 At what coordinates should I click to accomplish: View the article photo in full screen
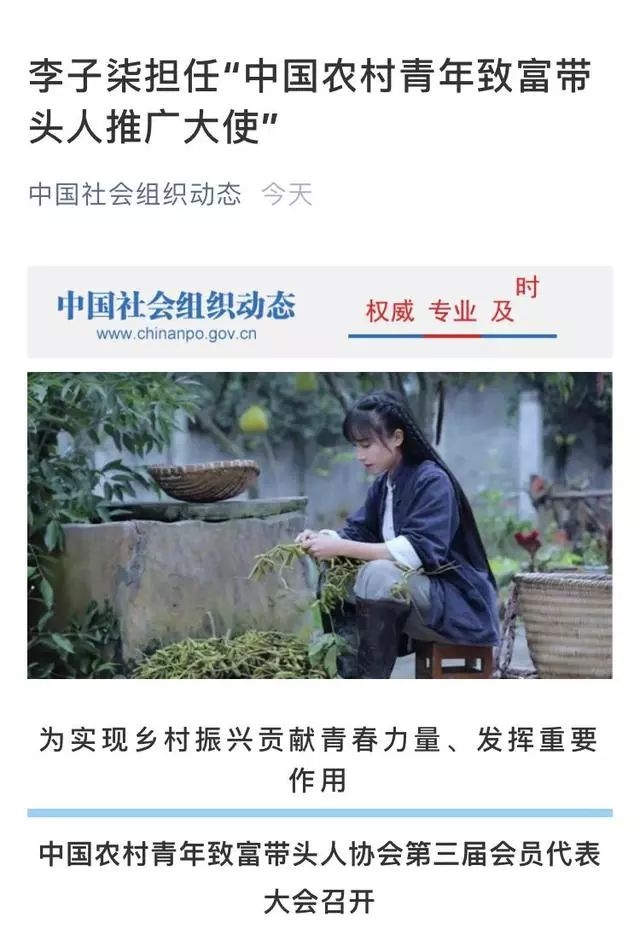tap(319, 525)
